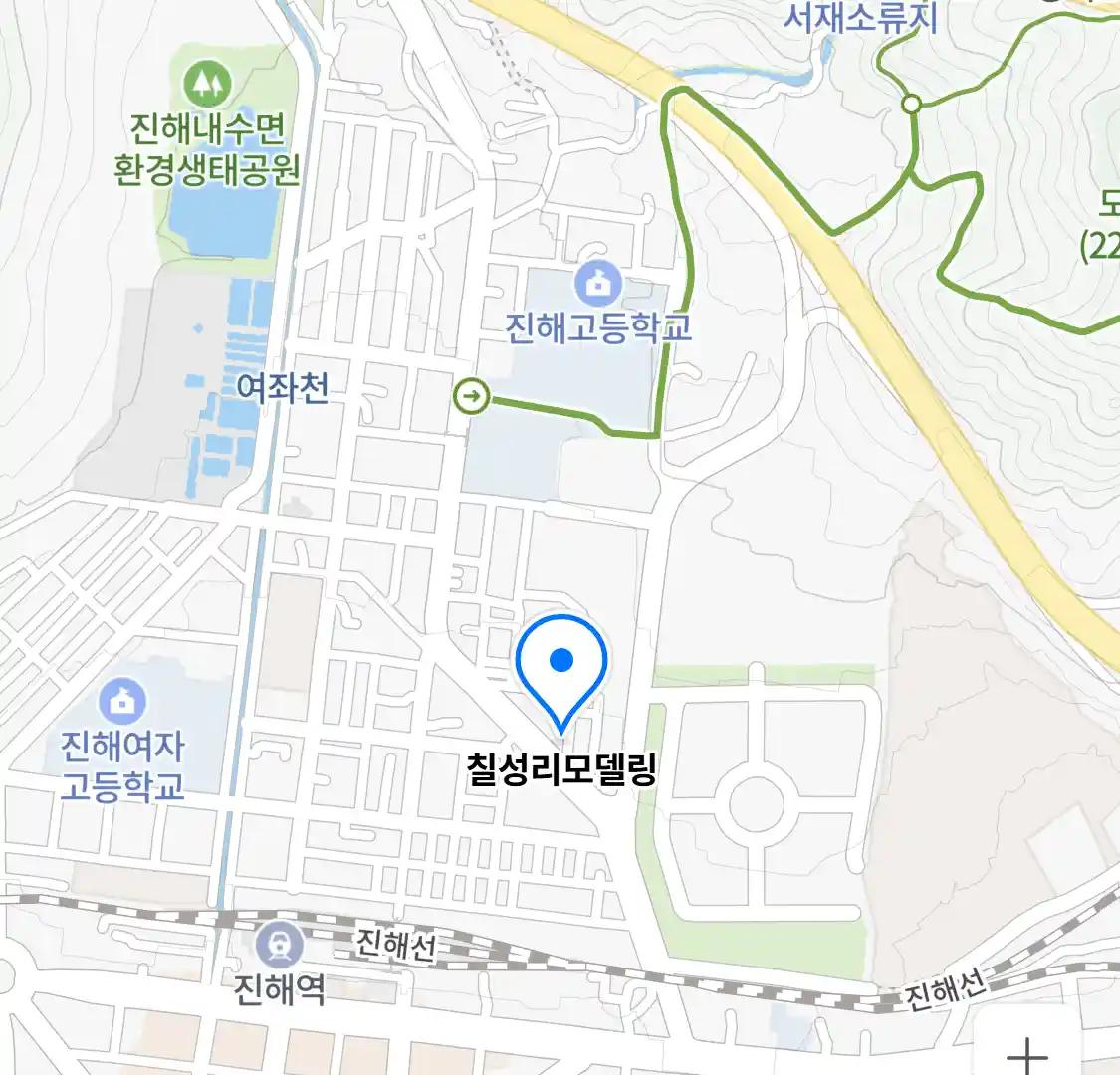Select the 진해역 train station marker
This screenshot has width=1120, height=1075.
(279, 944)
